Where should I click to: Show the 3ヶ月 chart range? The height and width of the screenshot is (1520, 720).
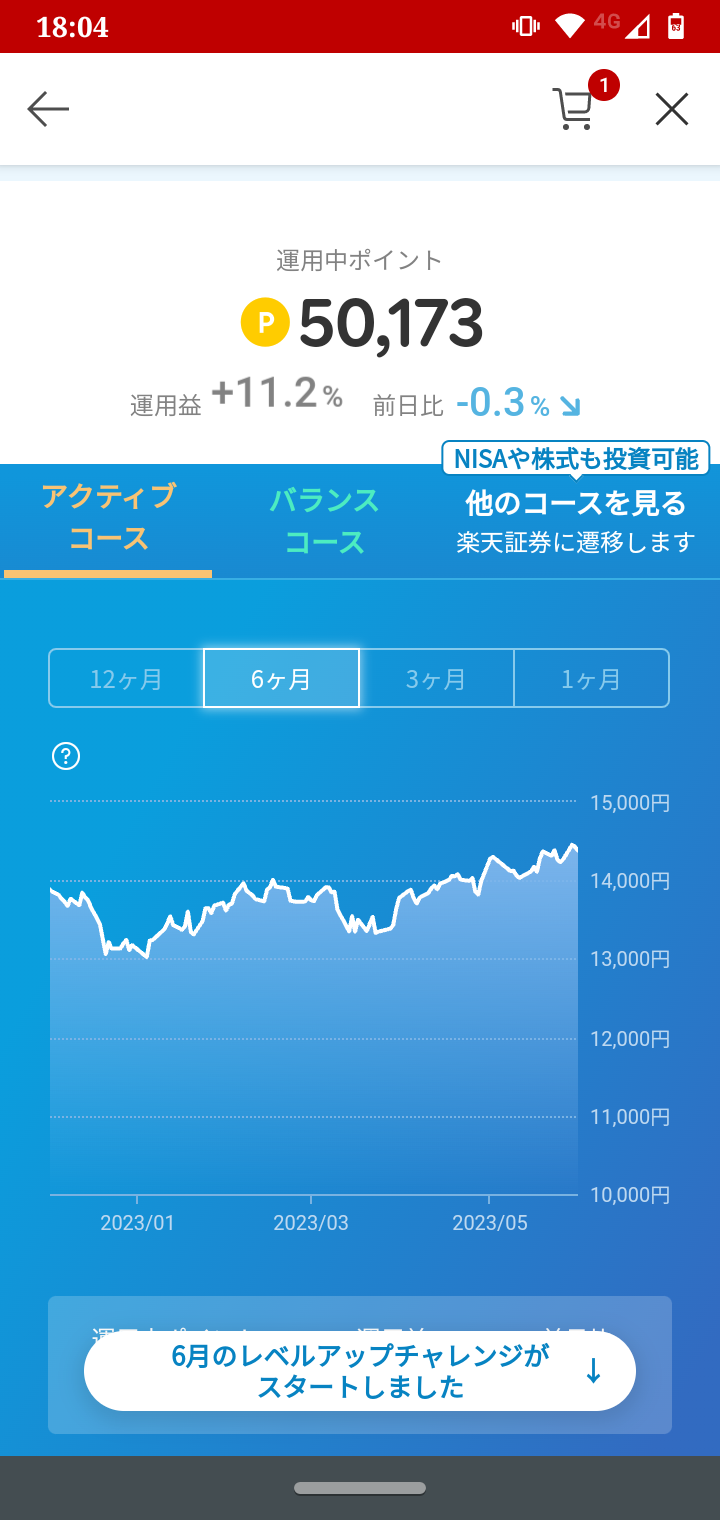click(436, 679)
